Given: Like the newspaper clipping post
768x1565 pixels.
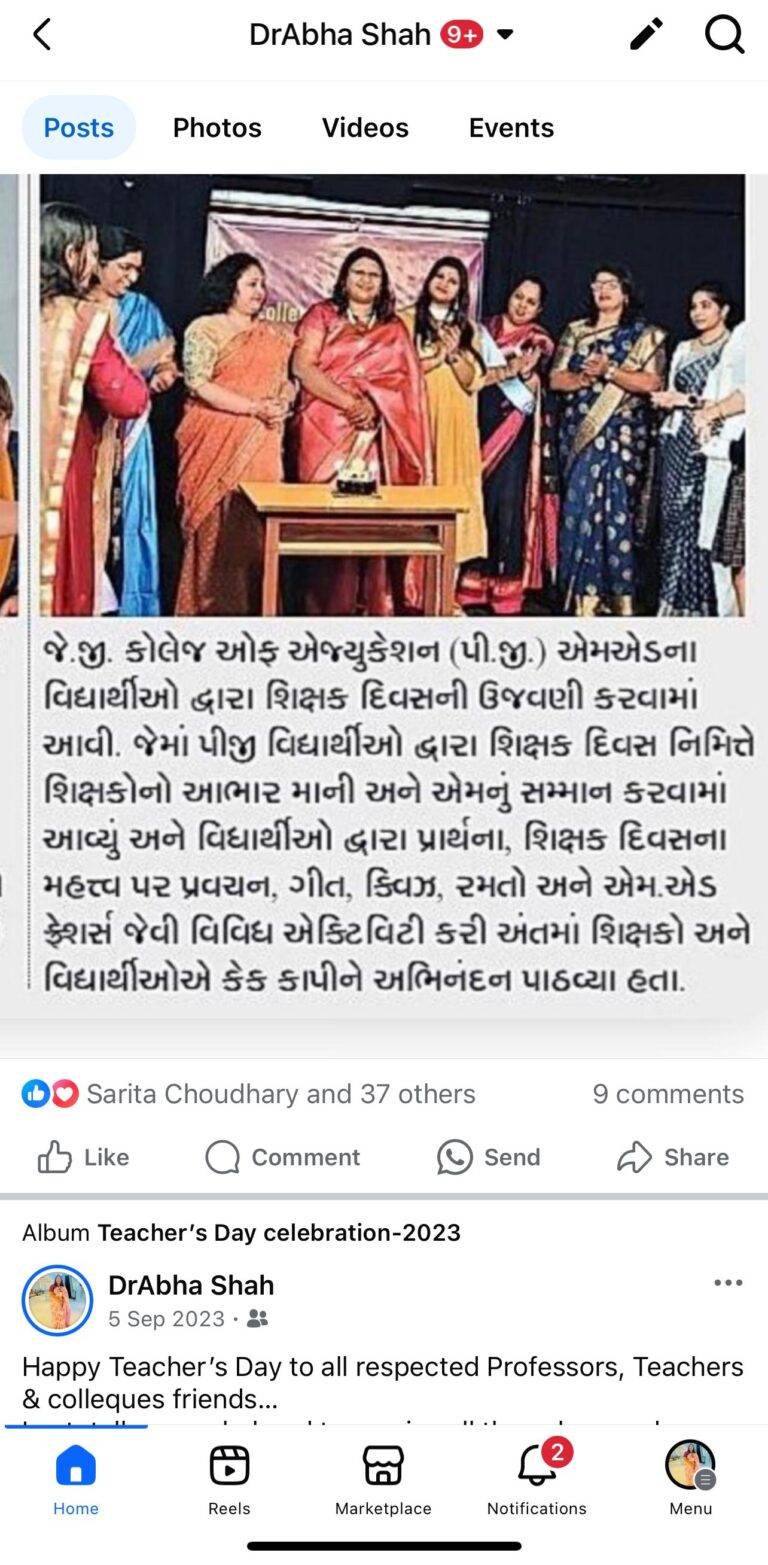Looking at the screenshot, I should pyautogui.click(x=84, y=1157).
